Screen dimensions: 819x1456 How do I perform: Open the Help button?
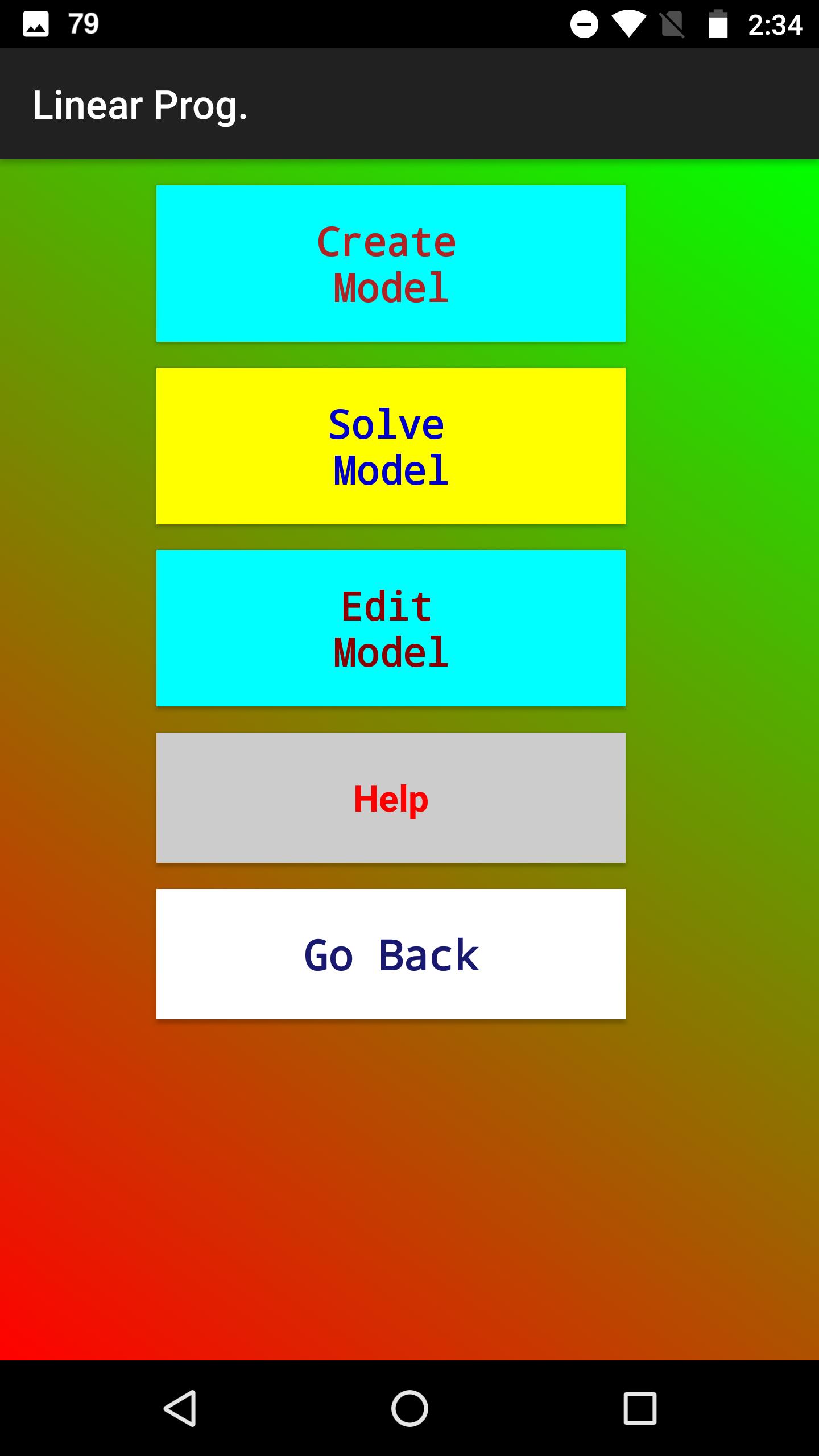point(391,797)
